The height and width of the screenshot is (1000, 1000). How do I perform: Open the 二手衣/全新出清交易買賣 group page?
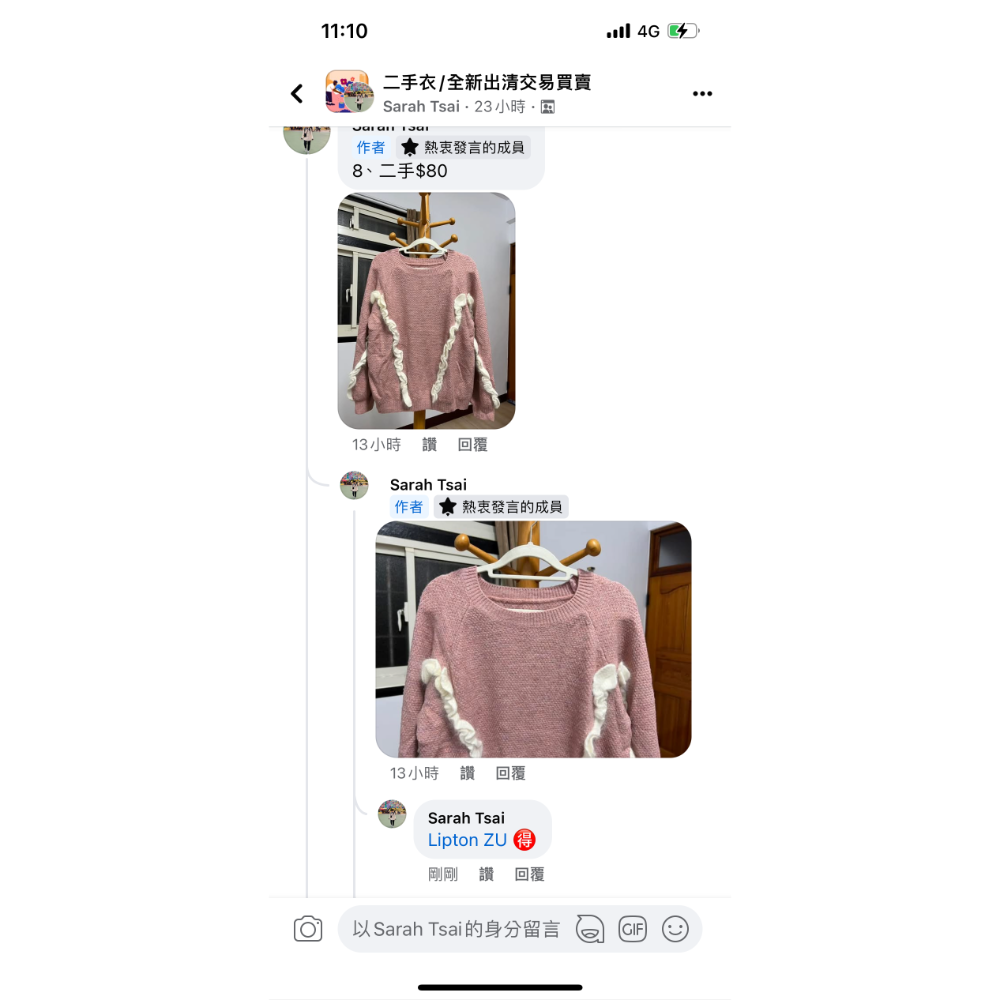click(486, 82)
